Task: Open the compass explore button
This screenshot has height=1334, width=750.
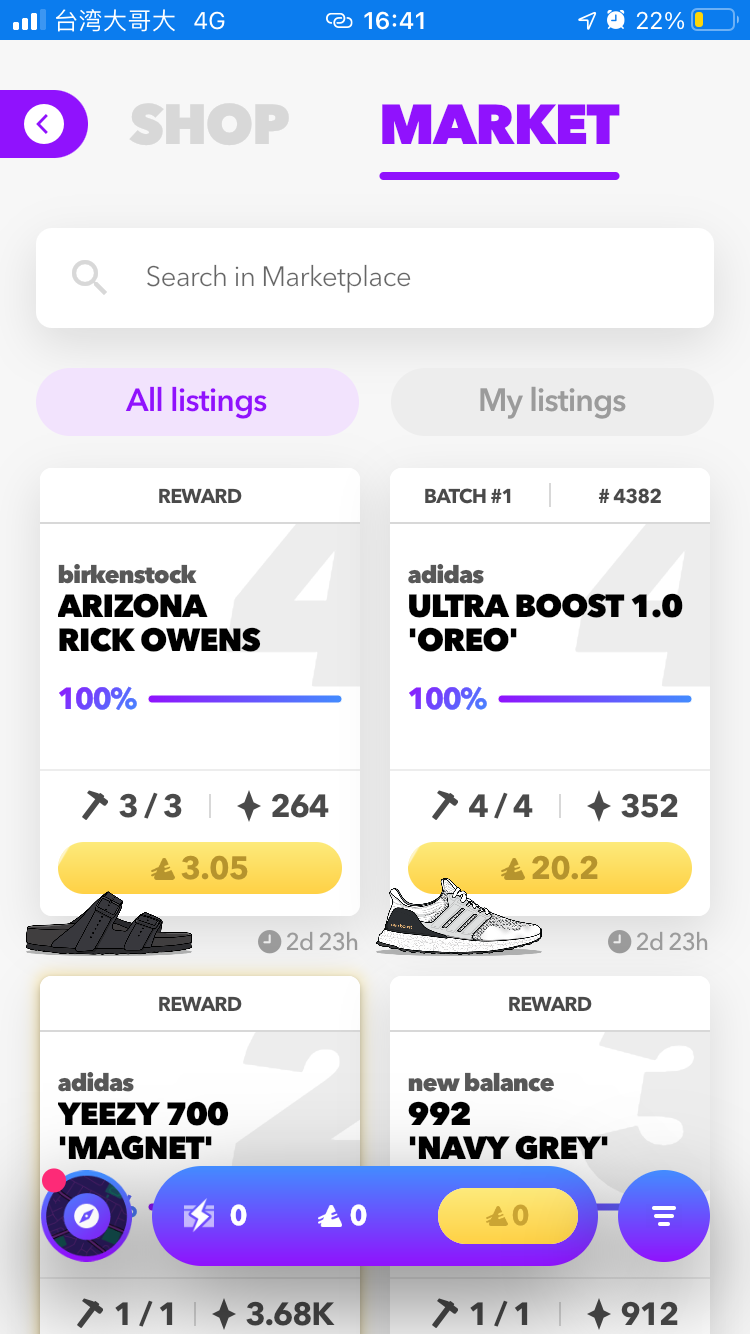Action: click(87, 1216)
